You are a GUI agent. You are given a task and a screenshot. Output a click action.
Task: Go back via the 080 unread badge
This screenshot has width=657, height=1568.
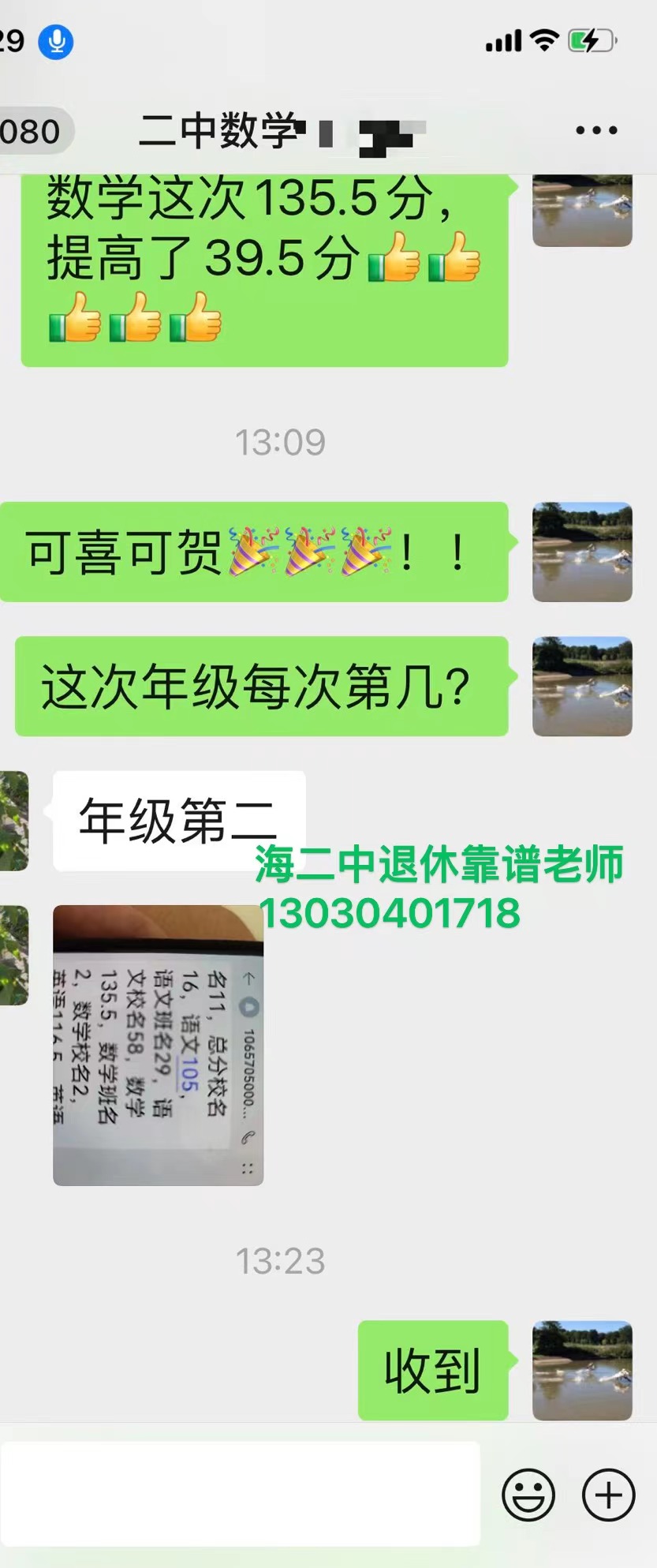(32, 131)
